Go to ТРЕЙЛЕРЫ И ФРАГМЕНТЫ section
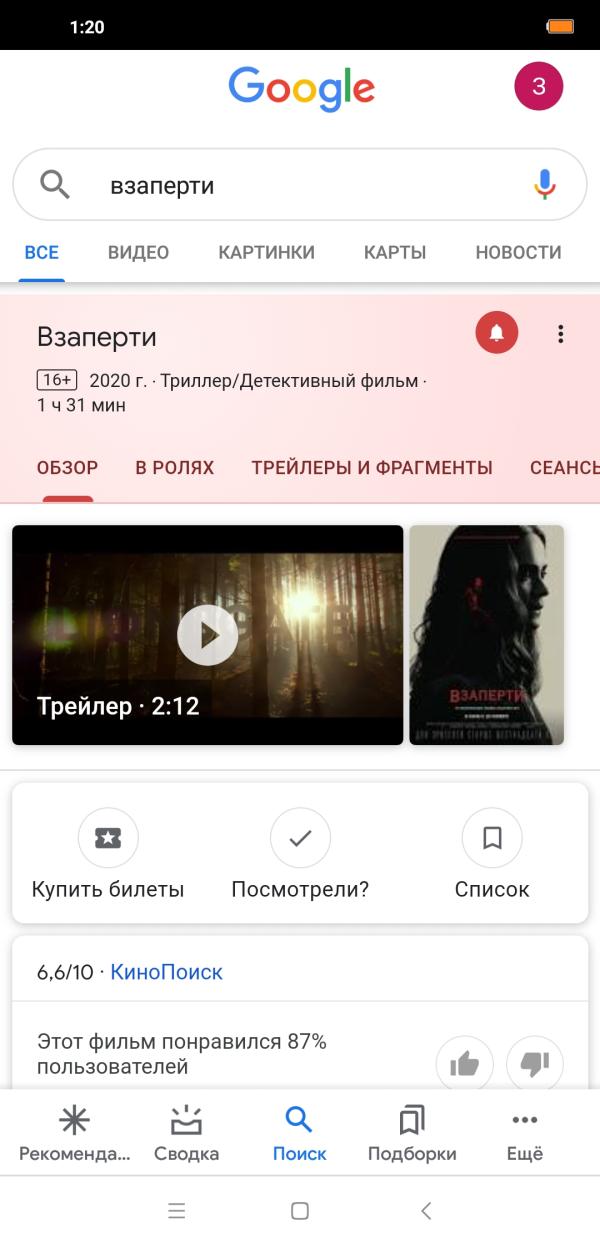Viewport: 600px width, 1247px height. tap(372, 468)
